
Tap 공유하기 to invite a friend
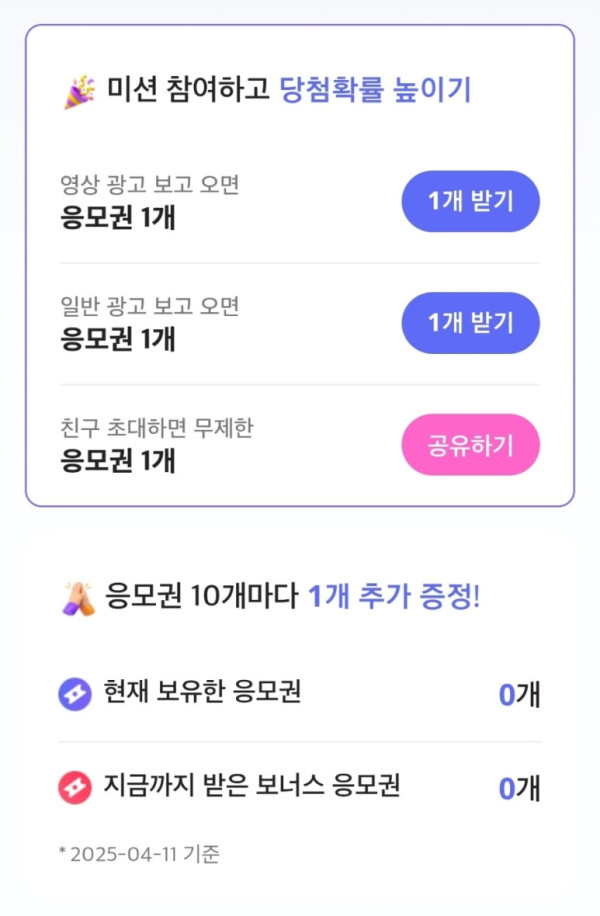pyautogui.click(x=470, y=445)
